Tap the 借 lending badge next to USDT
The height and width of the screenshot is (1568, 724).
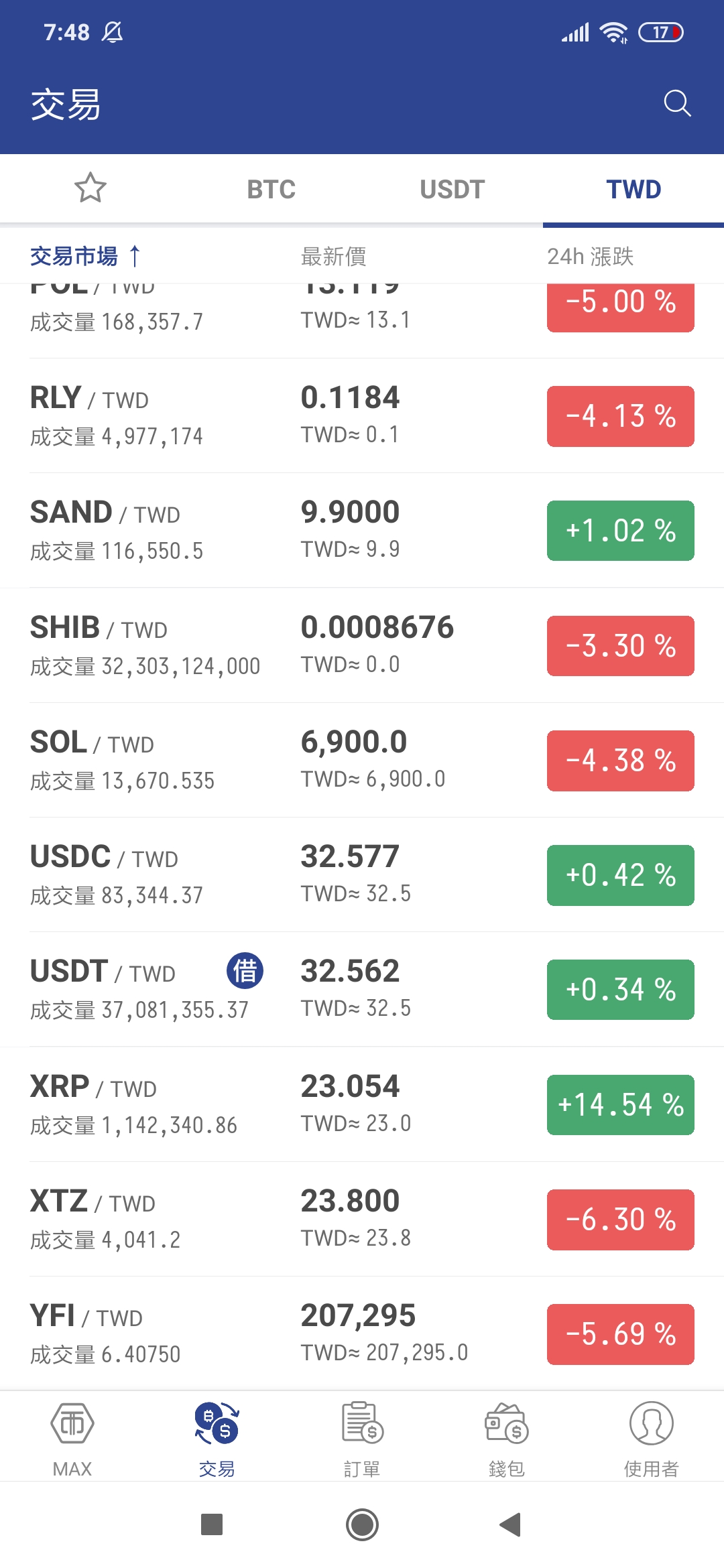pyautogui.click(x=243, y=970)
